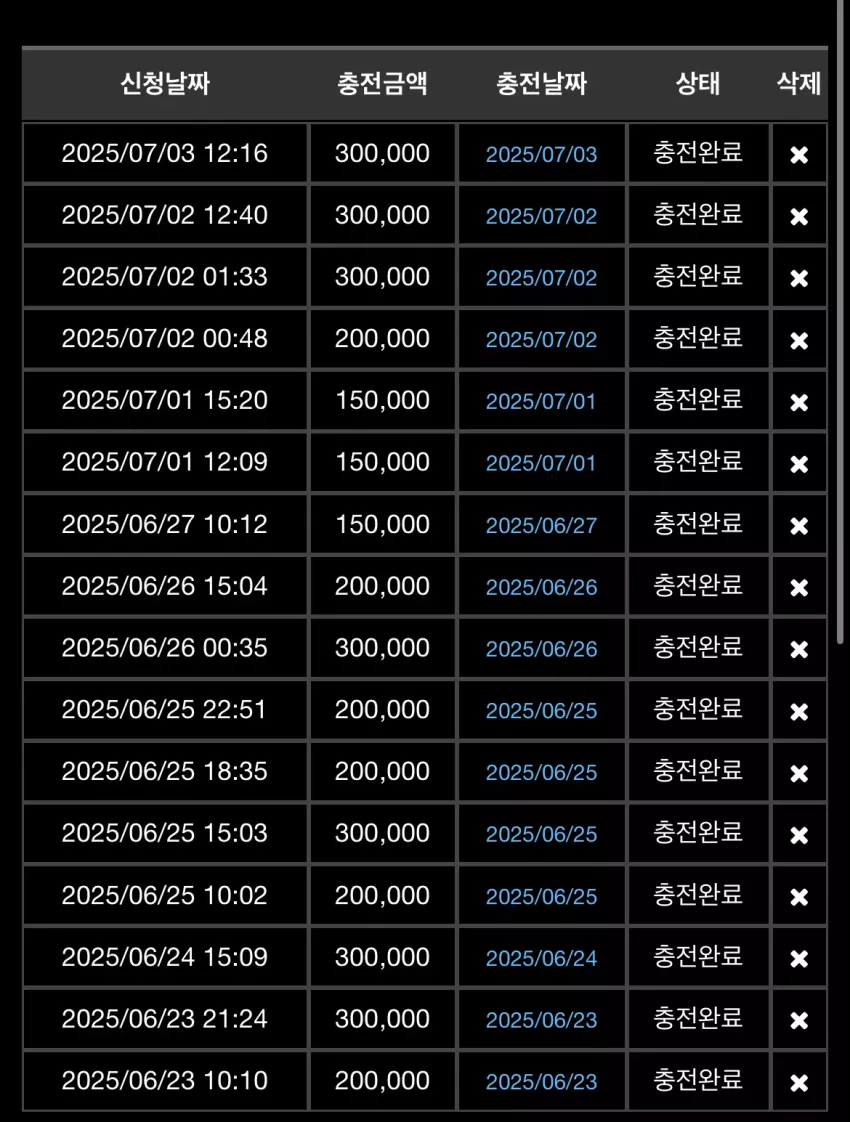Remove the 2025/07/01 12:09 entry
This screenshot has width=850, height=1122.
tap(799, 464)
